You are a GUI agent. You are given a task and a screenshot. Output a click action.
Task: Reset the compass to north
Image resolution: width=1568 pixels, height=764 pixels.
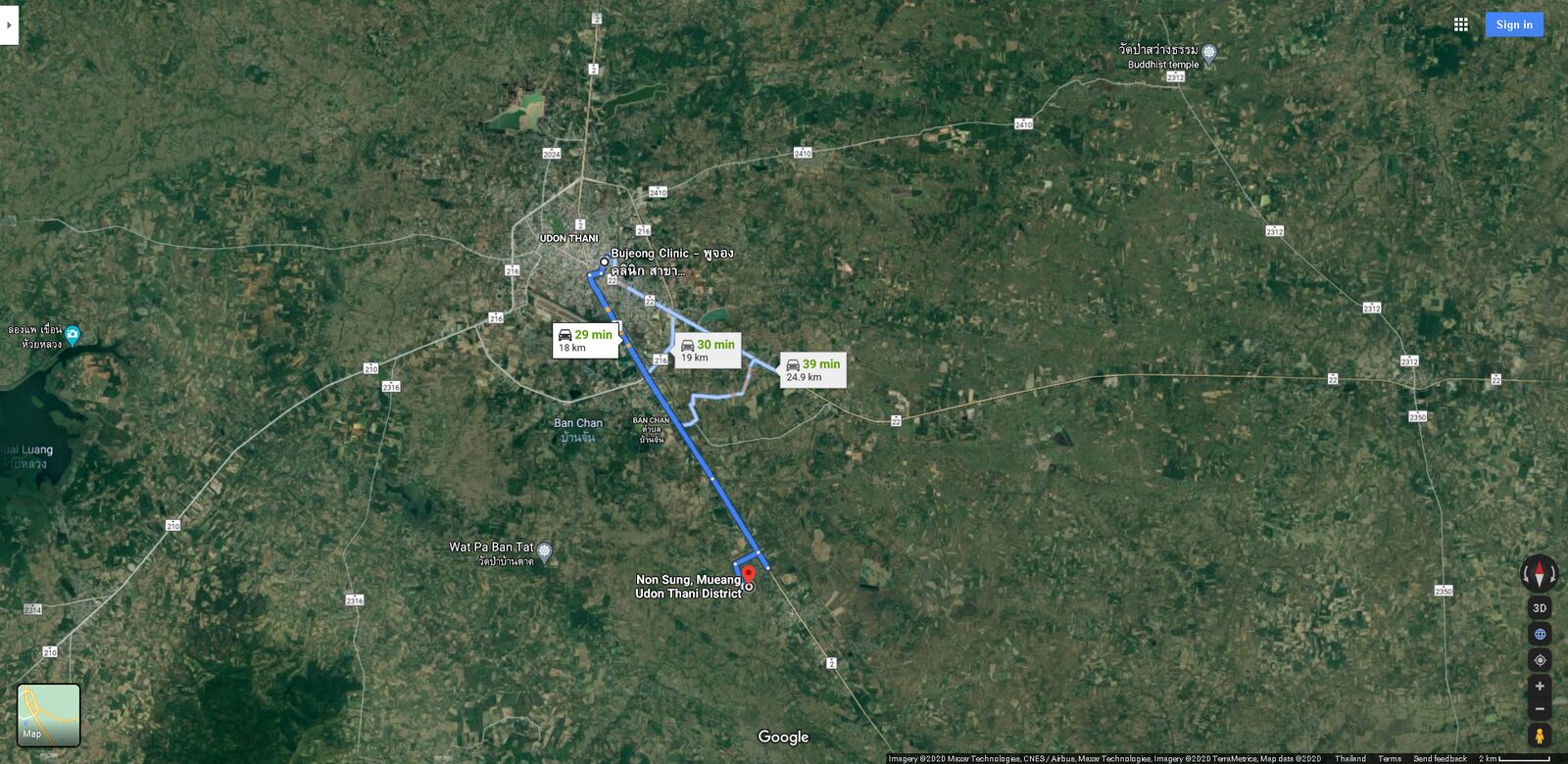click(1539, 573)
